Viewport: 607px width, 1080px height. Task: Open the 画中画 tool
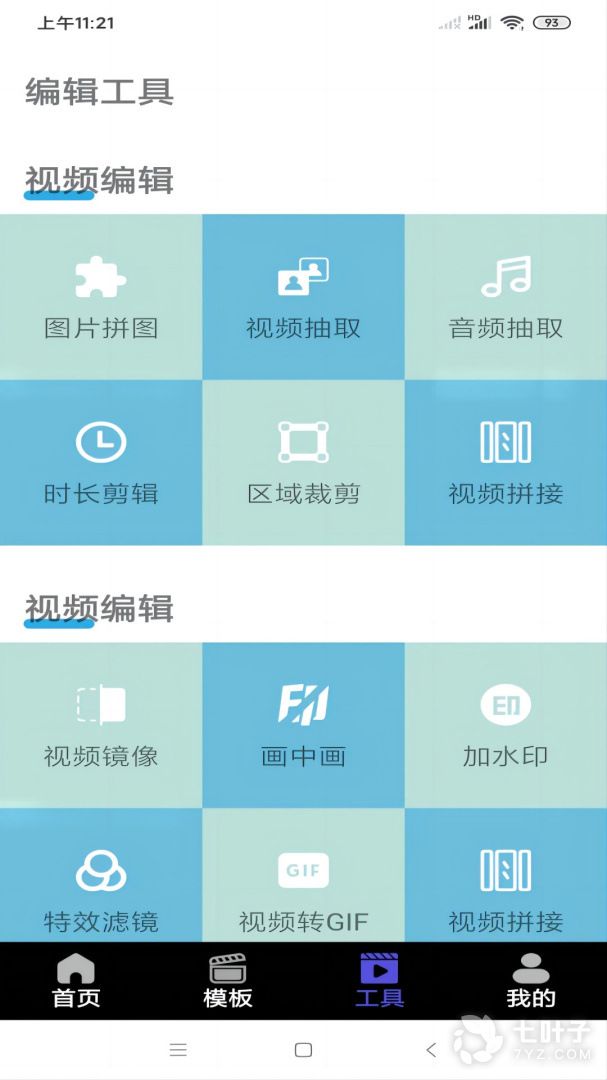coord(303,725)
